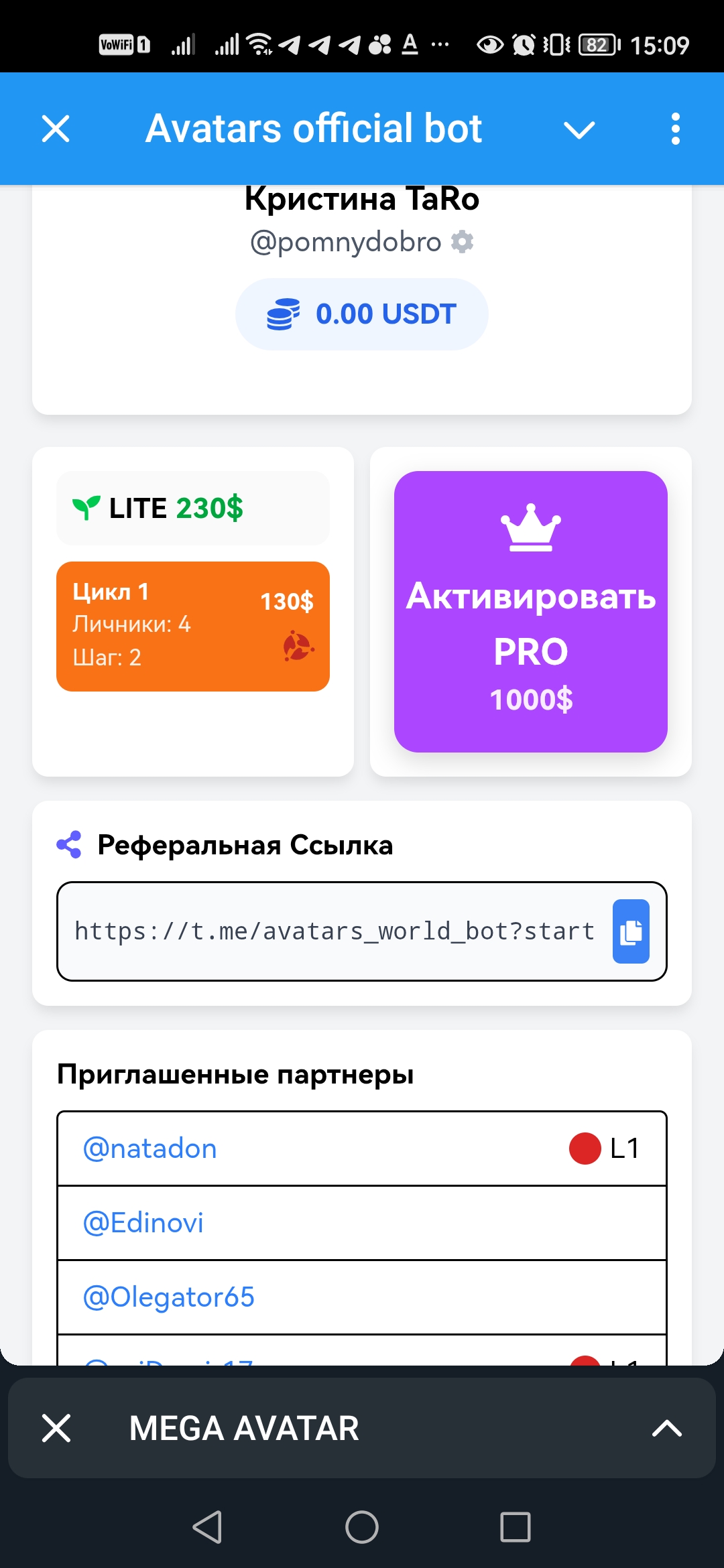This screenshot has height=1568, width=724.
Task: Open settings gear next to @pomnydobro
Action: (462, 241)
